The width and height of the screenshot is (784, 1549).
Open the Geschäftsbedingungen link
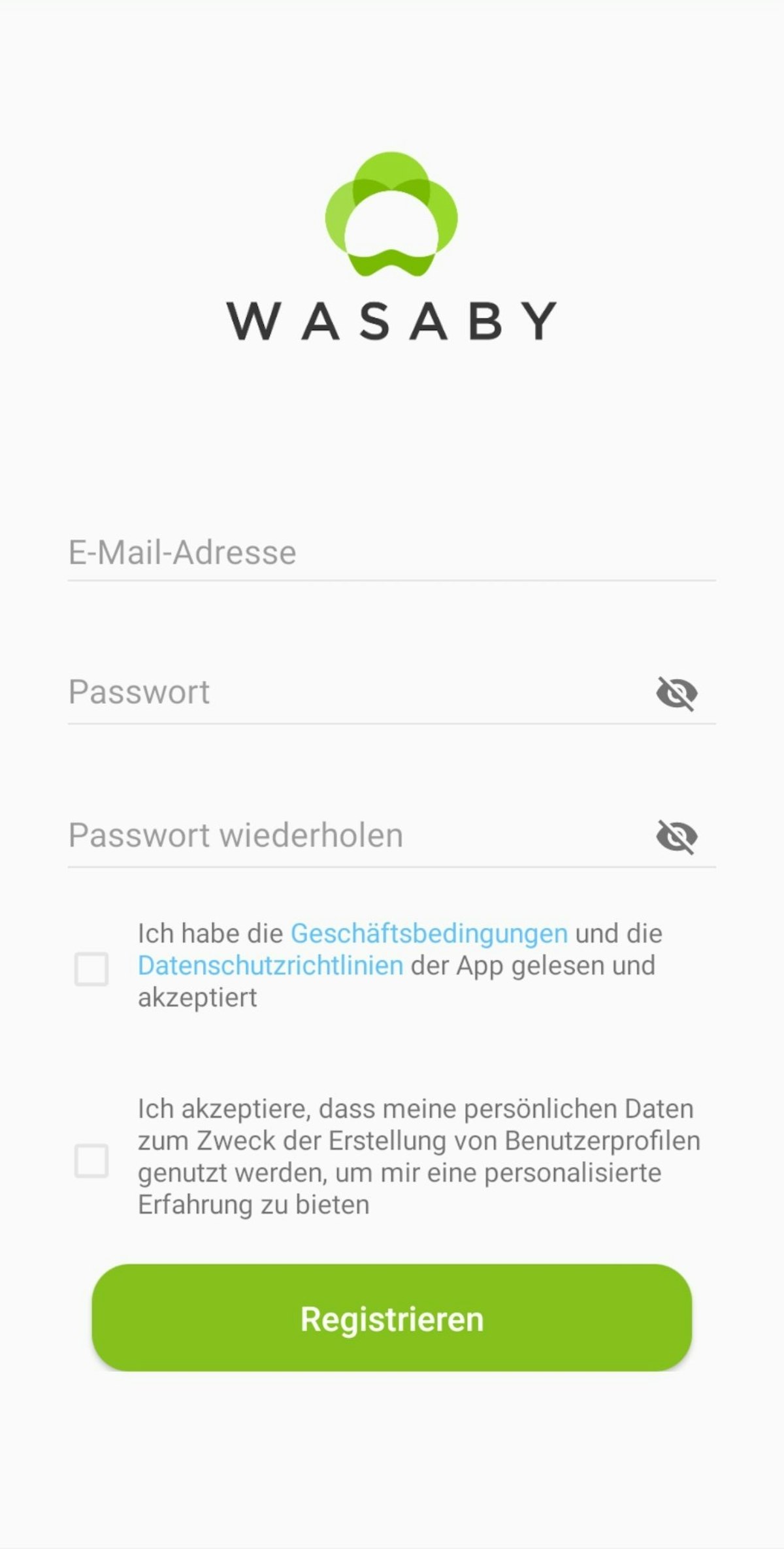pyautogui.click(x=429, y=933)
